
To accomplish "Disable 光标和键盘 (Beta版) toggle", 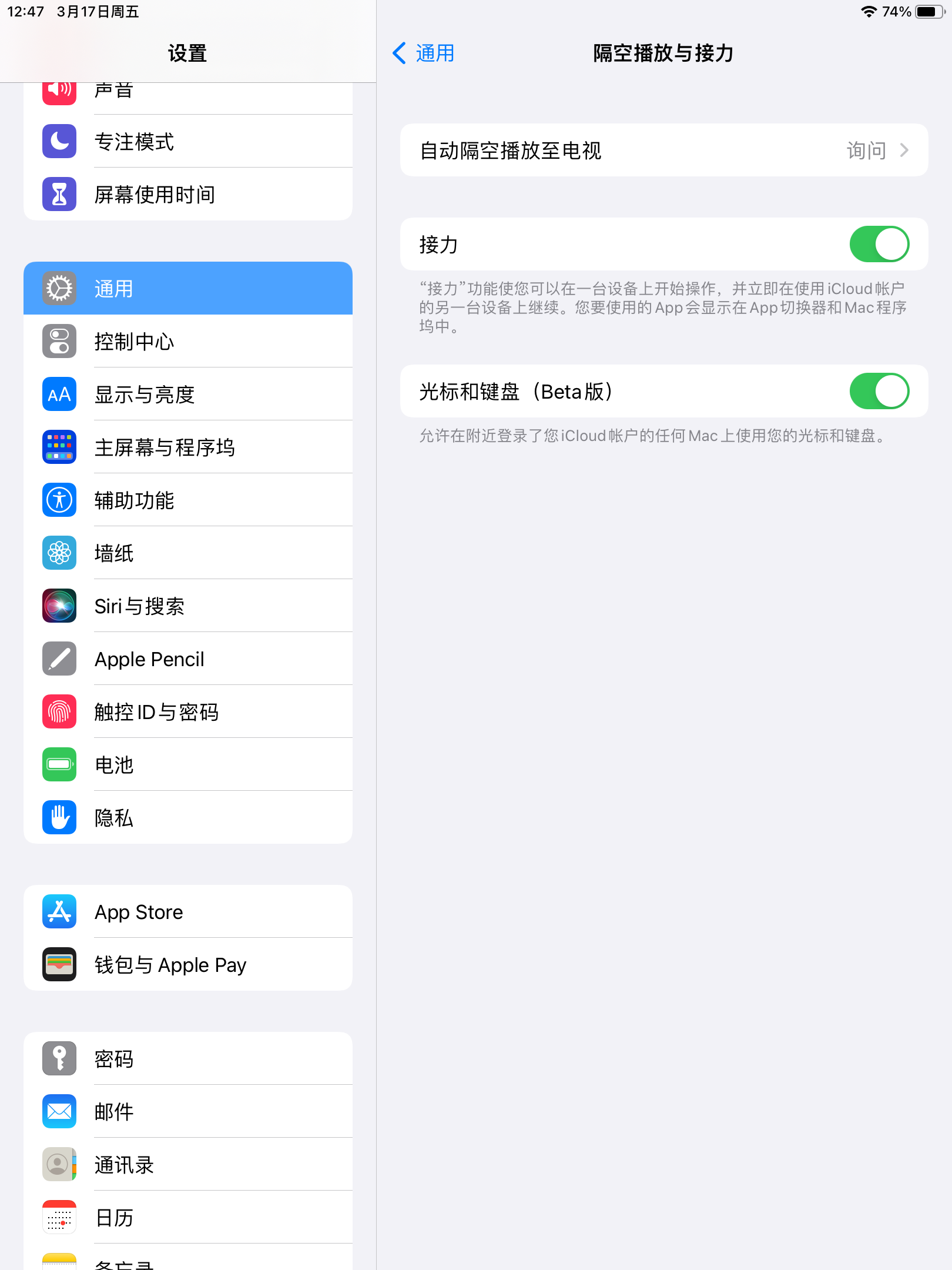I will pos(879,392).
